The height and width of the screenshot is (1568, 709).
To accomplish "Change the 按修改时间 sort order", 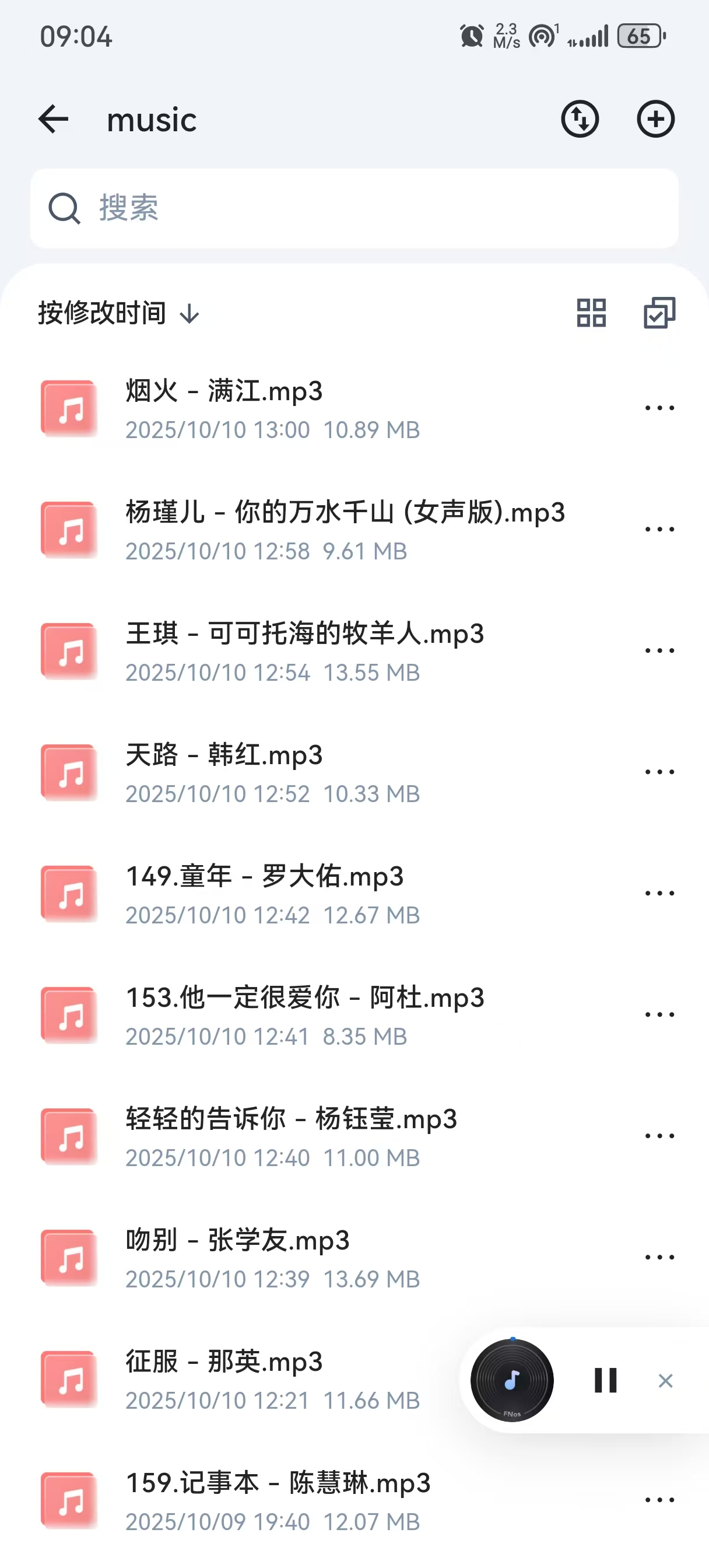I will (x=119, y=313).
